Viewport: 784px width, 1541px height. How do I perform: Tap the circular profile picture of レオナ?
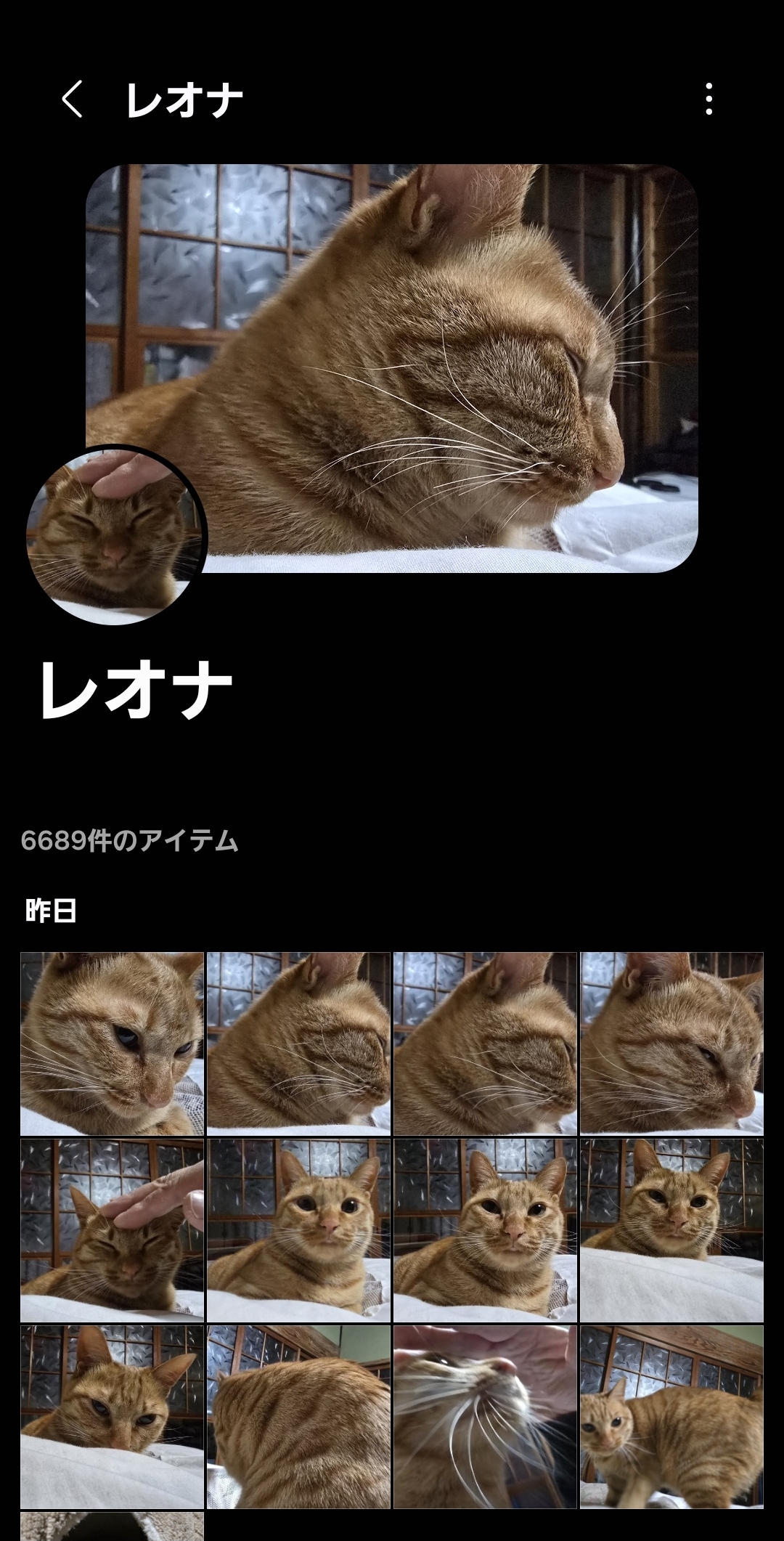tap(116, 535)
